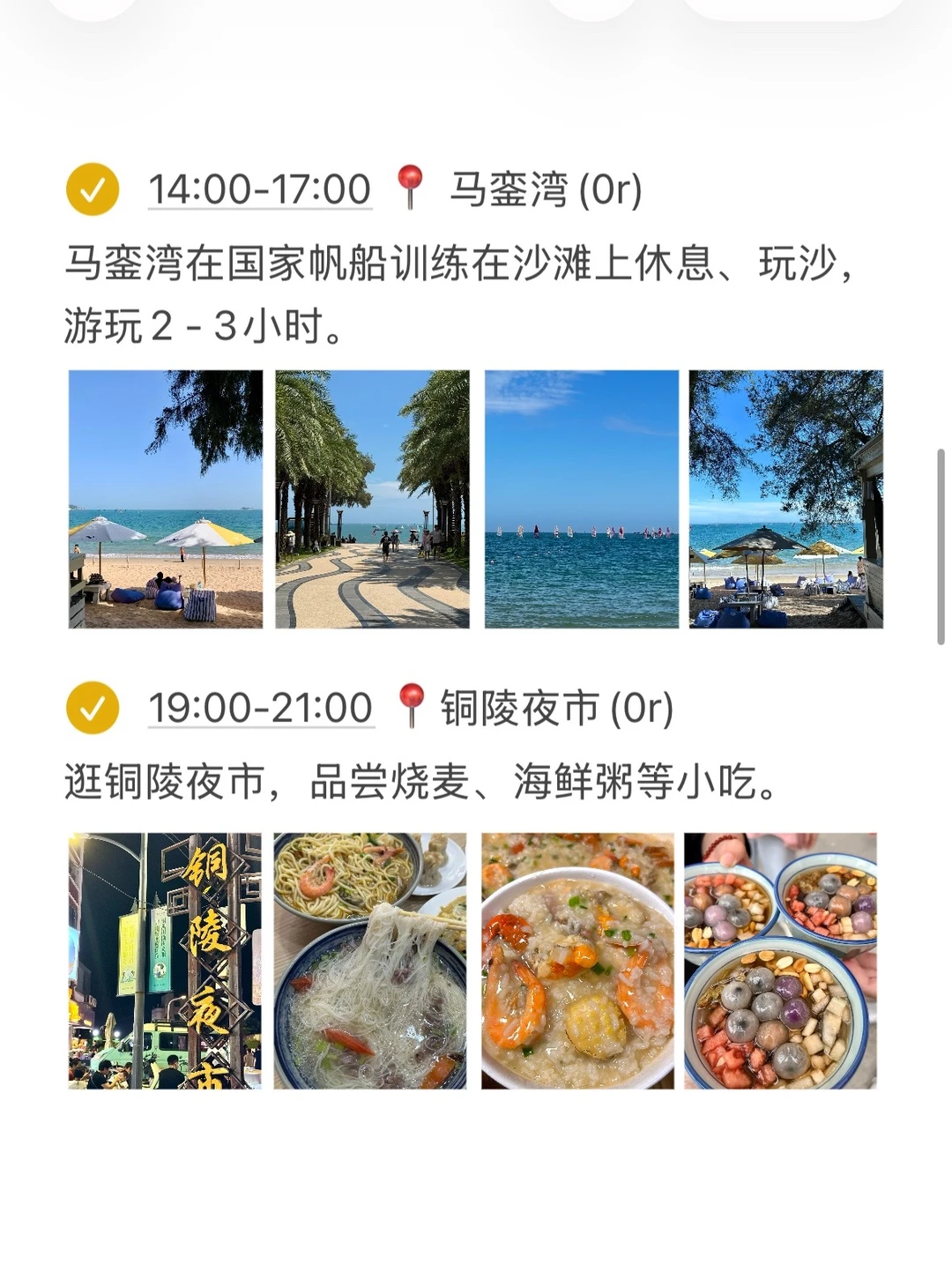Uncheck the 14:00-17:00 马銮湾 checklist item
This screenshot has width=952, height=1264.
[x=93, y=190]
